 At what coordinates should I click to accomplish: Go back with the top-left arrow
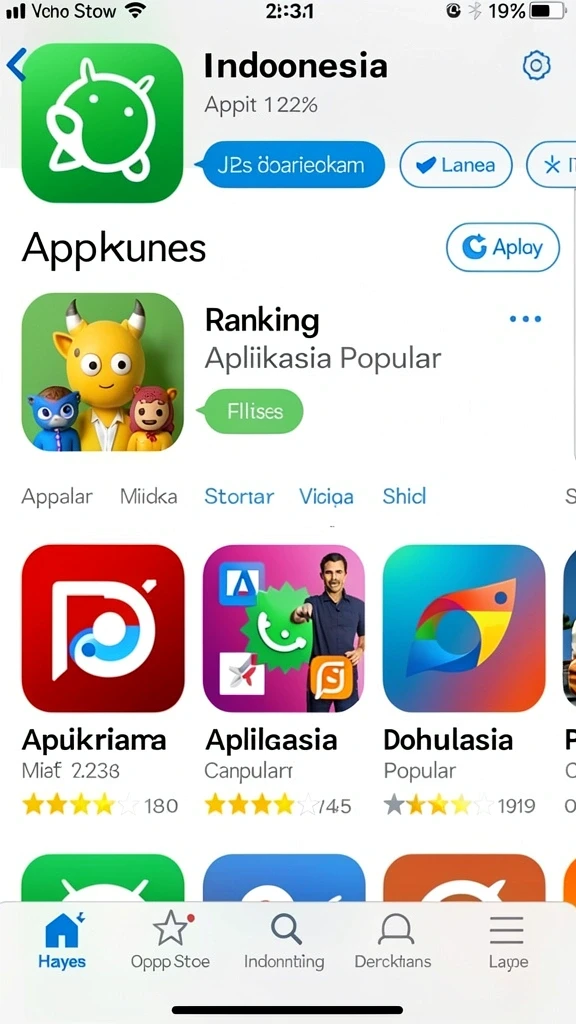(16, 65)
